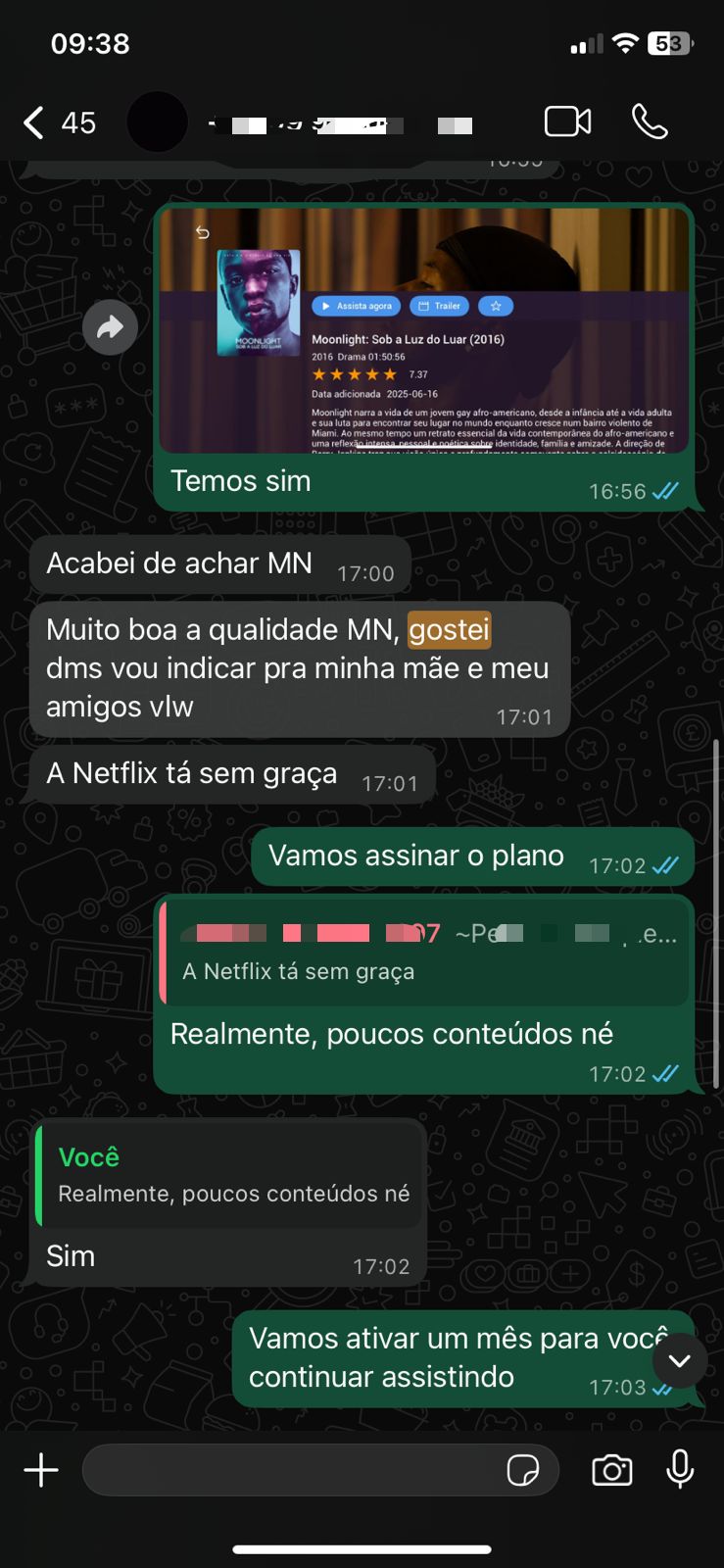Start a voice call with this contact
Image resolution: width=724 pixels, height=1568 pixels.
(650, 122)
